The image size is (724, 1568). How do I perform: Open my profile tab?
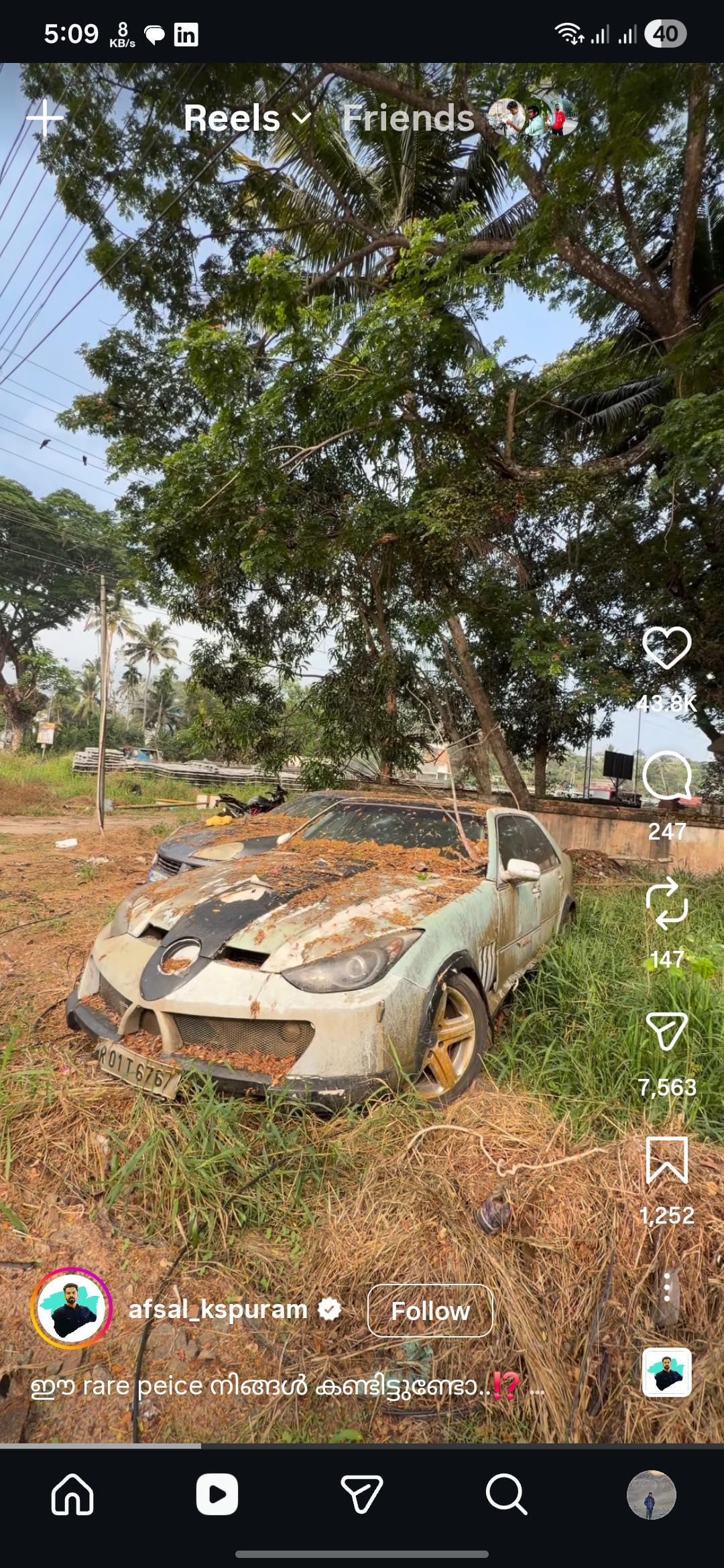pos(651,1494)
